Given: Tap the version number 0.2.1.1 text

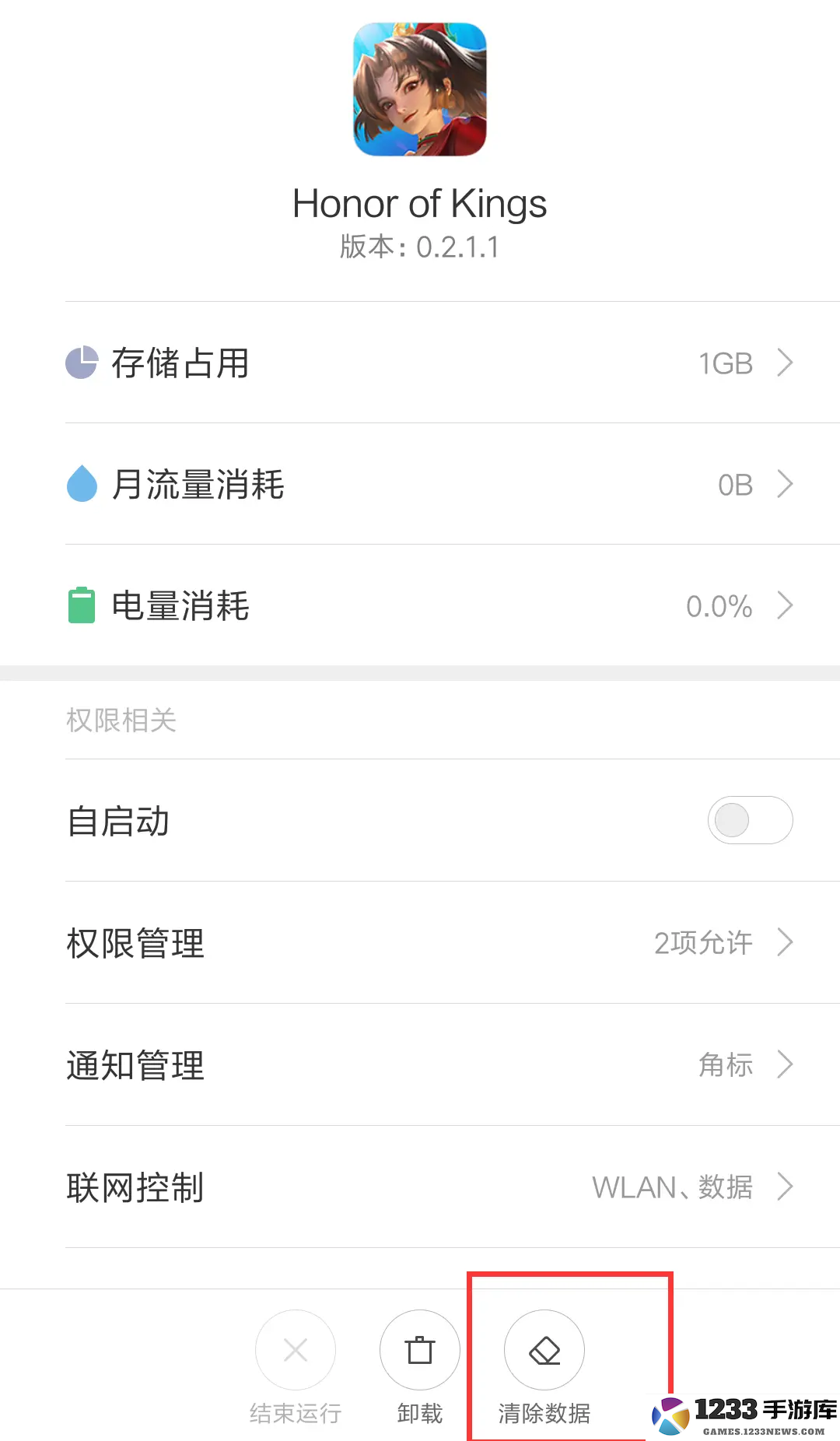Looking at the screenshot, I should click(x=419, y=247).
